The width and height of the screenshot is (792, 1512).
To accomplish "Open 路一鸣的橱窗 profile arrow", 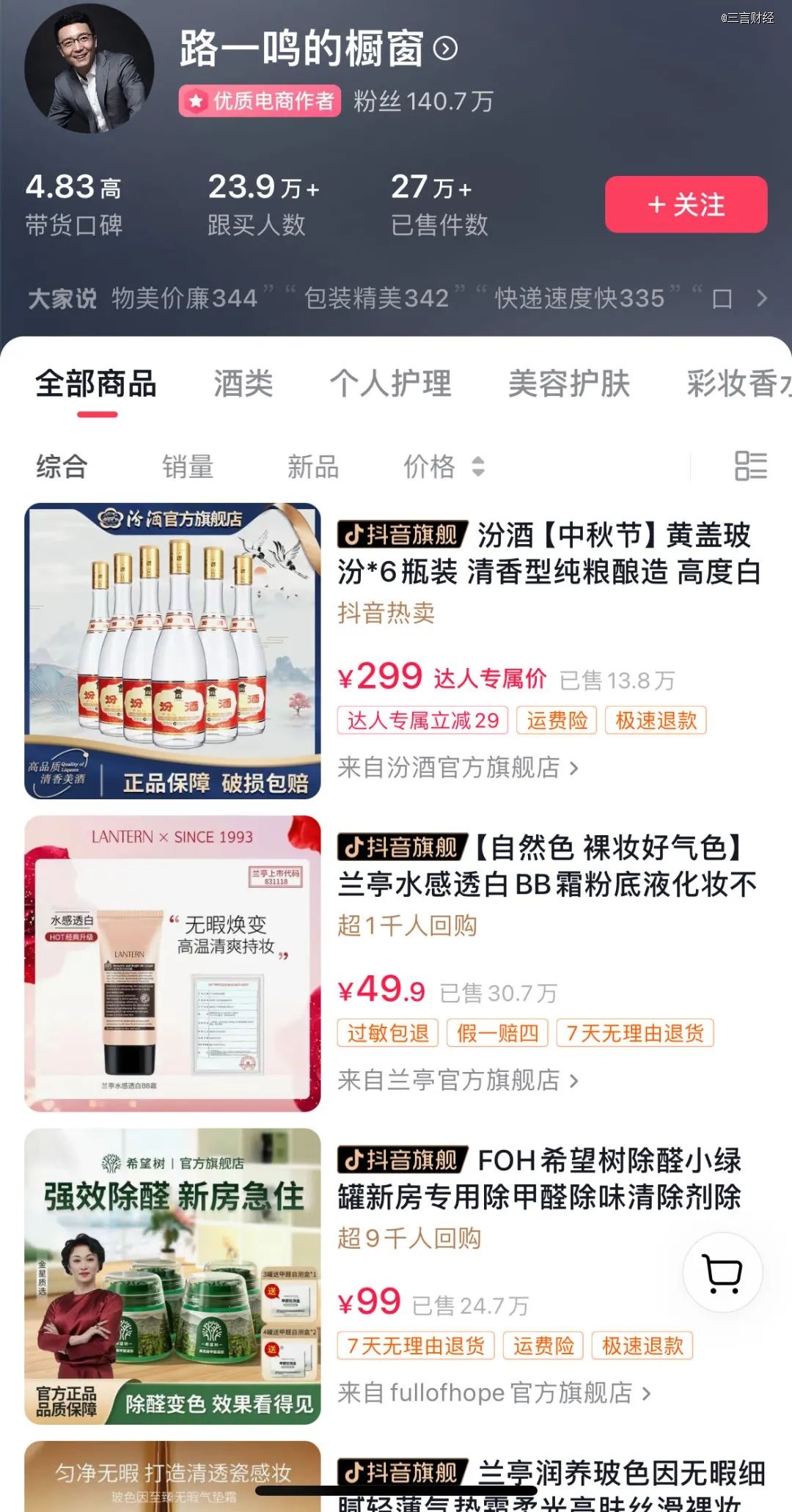I will [x=445, y=48].
